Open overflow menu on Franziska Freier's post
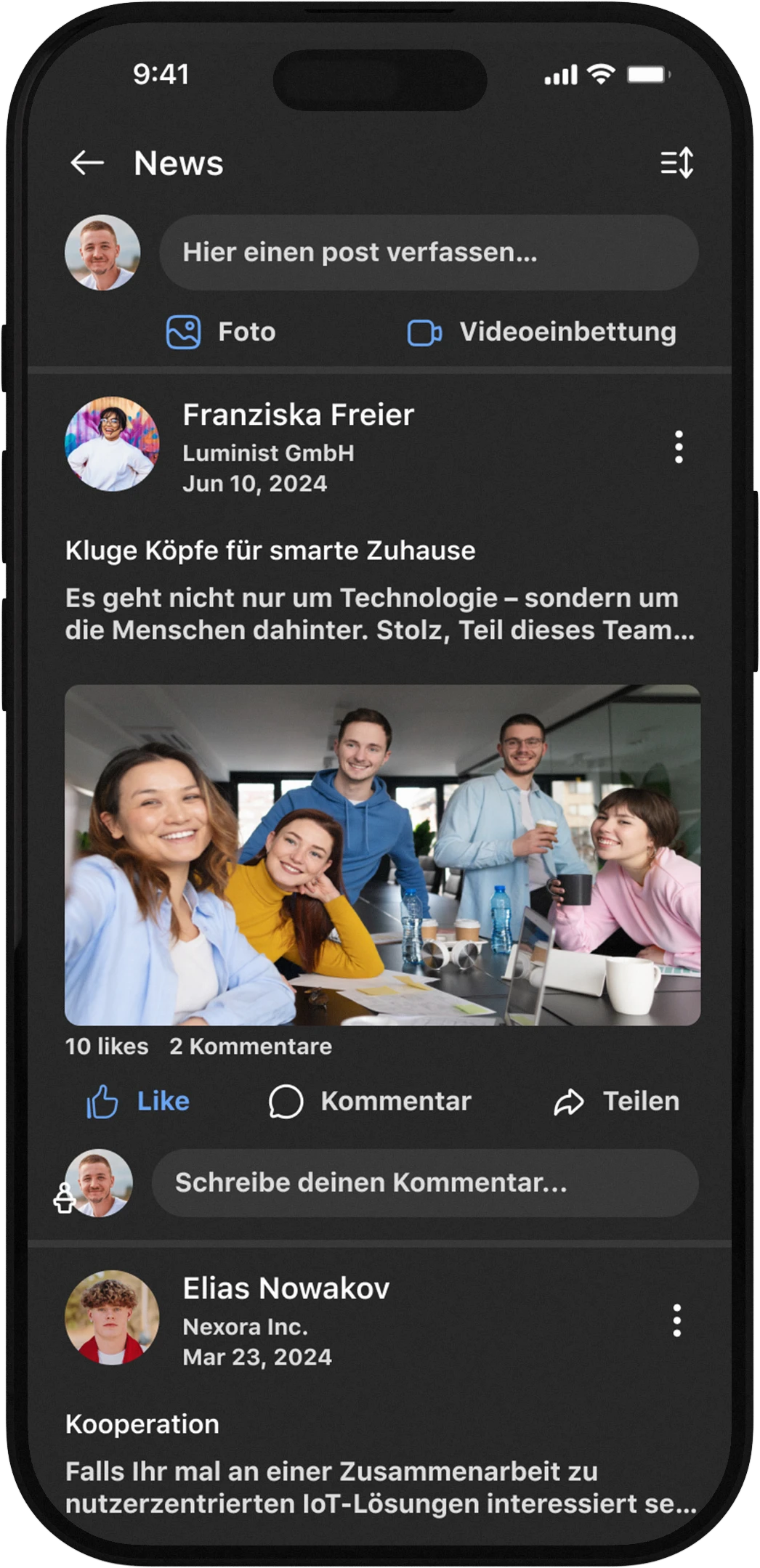Image resolution: width=760 pixels, height=1568 pixels. pos(679,447)
